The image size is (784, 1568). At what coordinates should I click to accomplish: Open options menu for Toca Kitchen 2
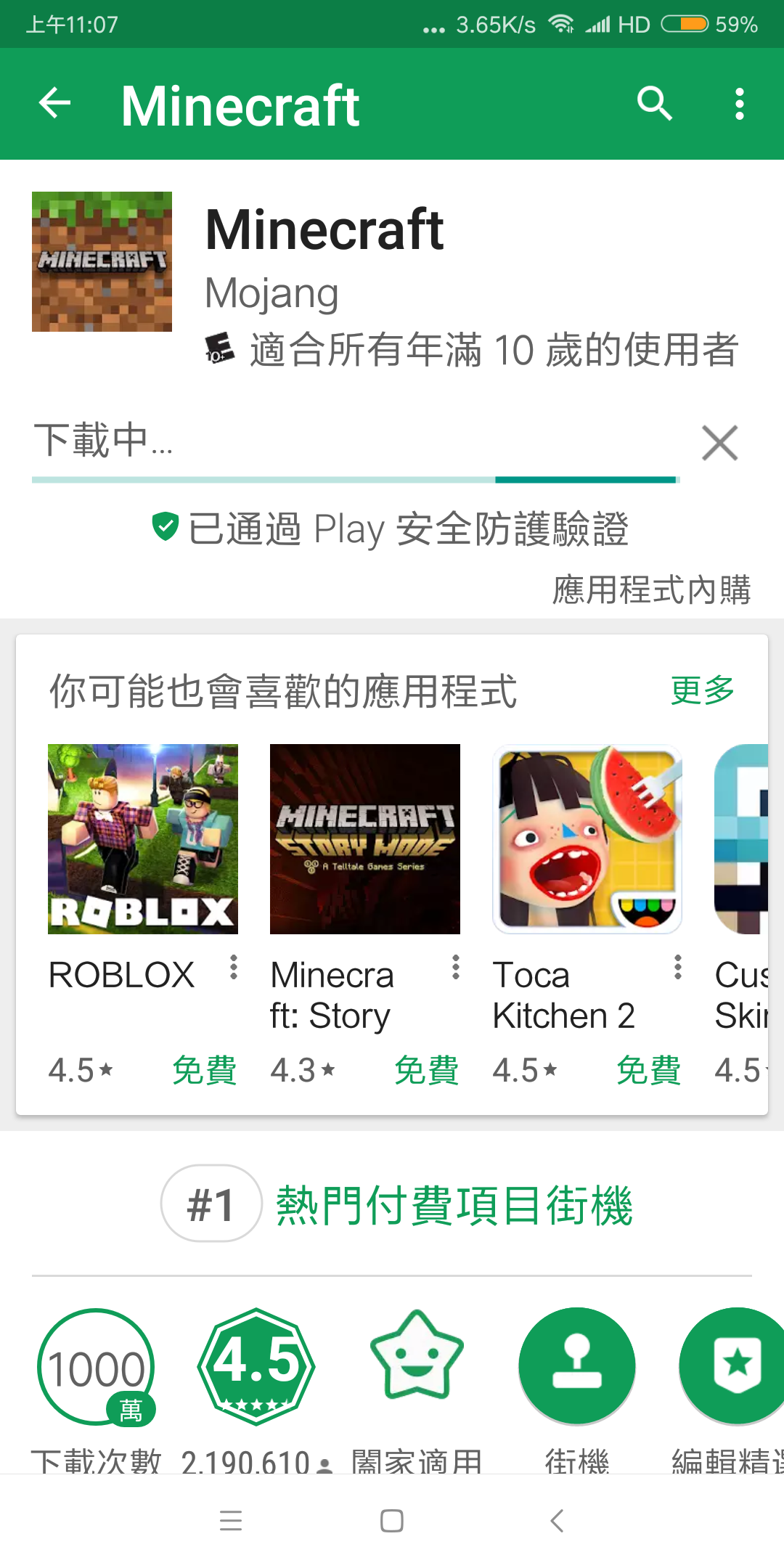tap(678, 968)
